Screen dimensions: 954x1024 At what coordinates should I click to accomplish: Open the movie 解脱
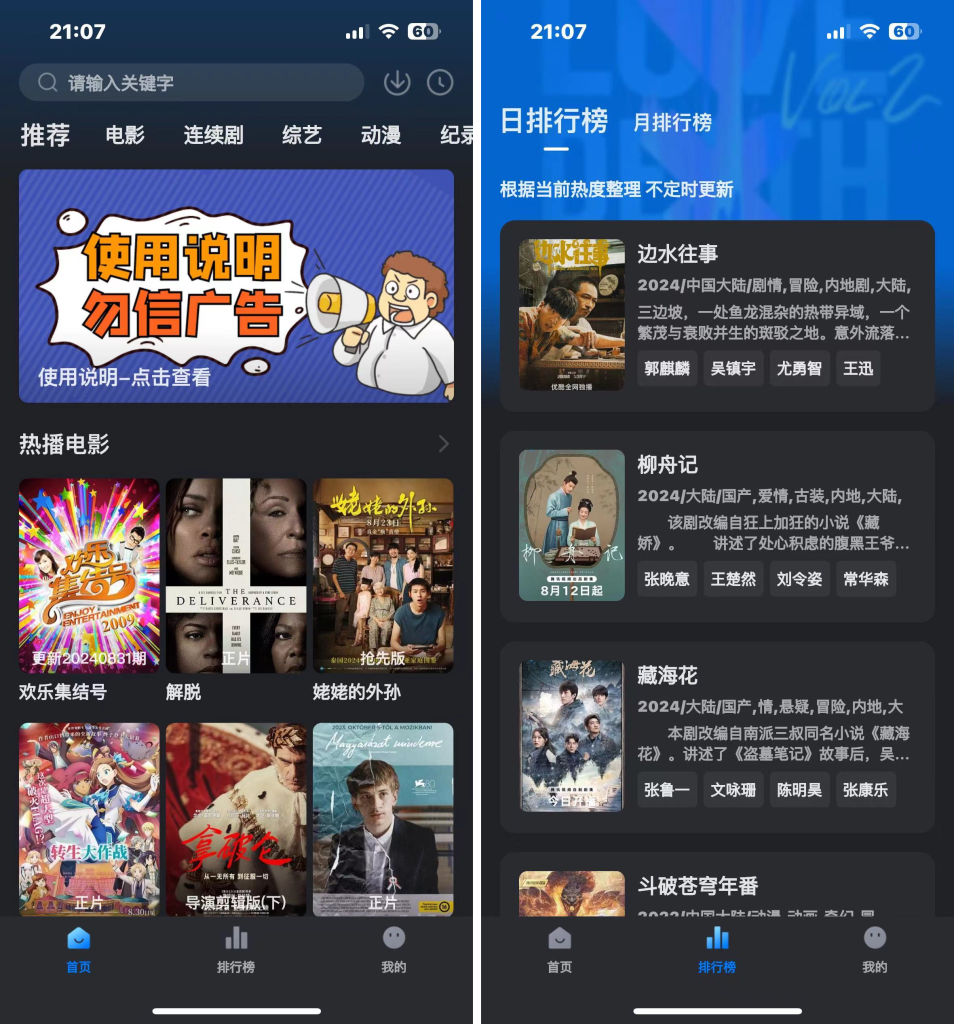coord(236,575)
